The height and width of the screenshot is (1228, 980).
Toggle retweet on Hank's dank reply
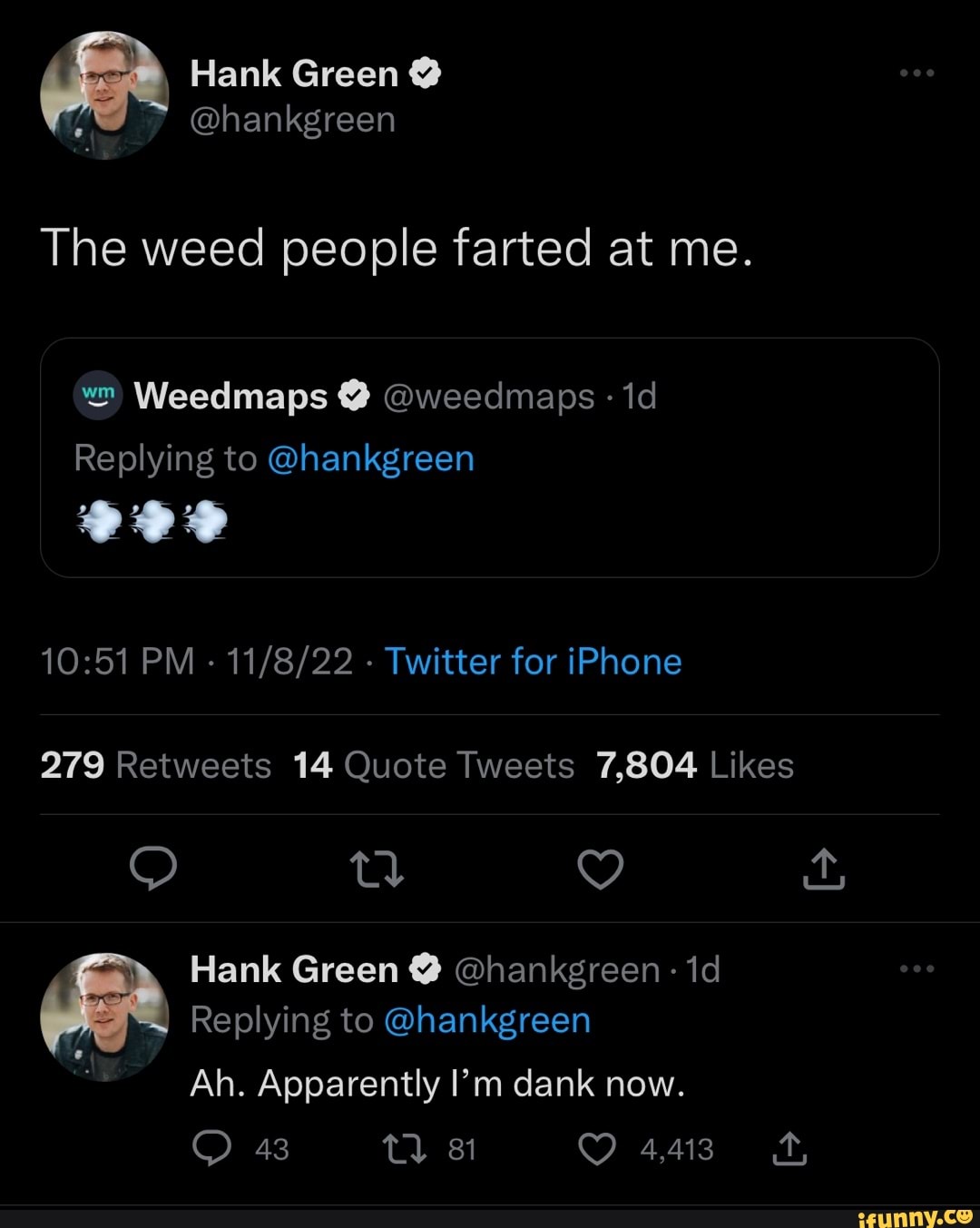tap(403, 1149)
